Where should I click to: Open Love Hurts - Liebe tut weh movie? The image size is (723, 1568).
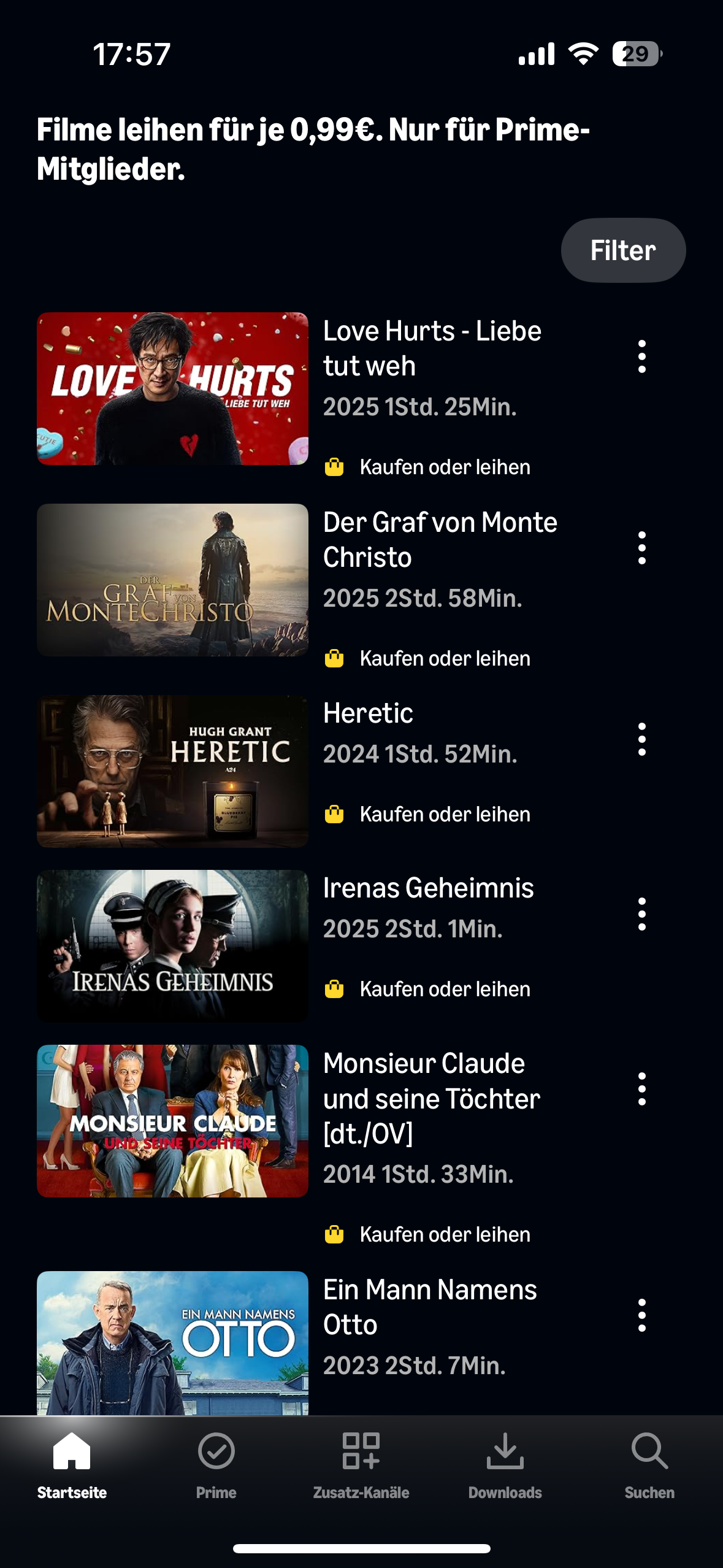pyautogui.click(x=172, y=388)
